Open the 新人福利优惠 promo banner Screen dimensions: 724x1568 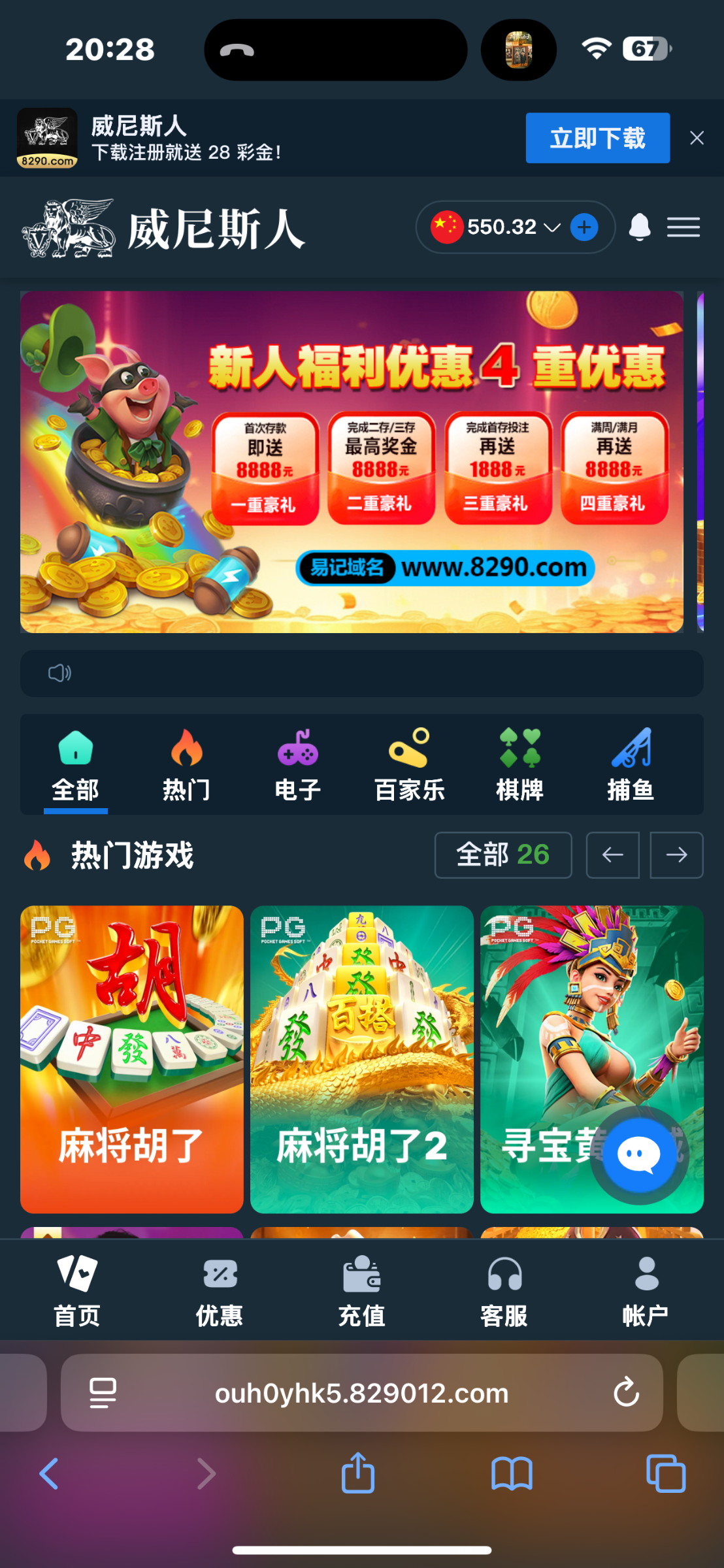[352, 461]
